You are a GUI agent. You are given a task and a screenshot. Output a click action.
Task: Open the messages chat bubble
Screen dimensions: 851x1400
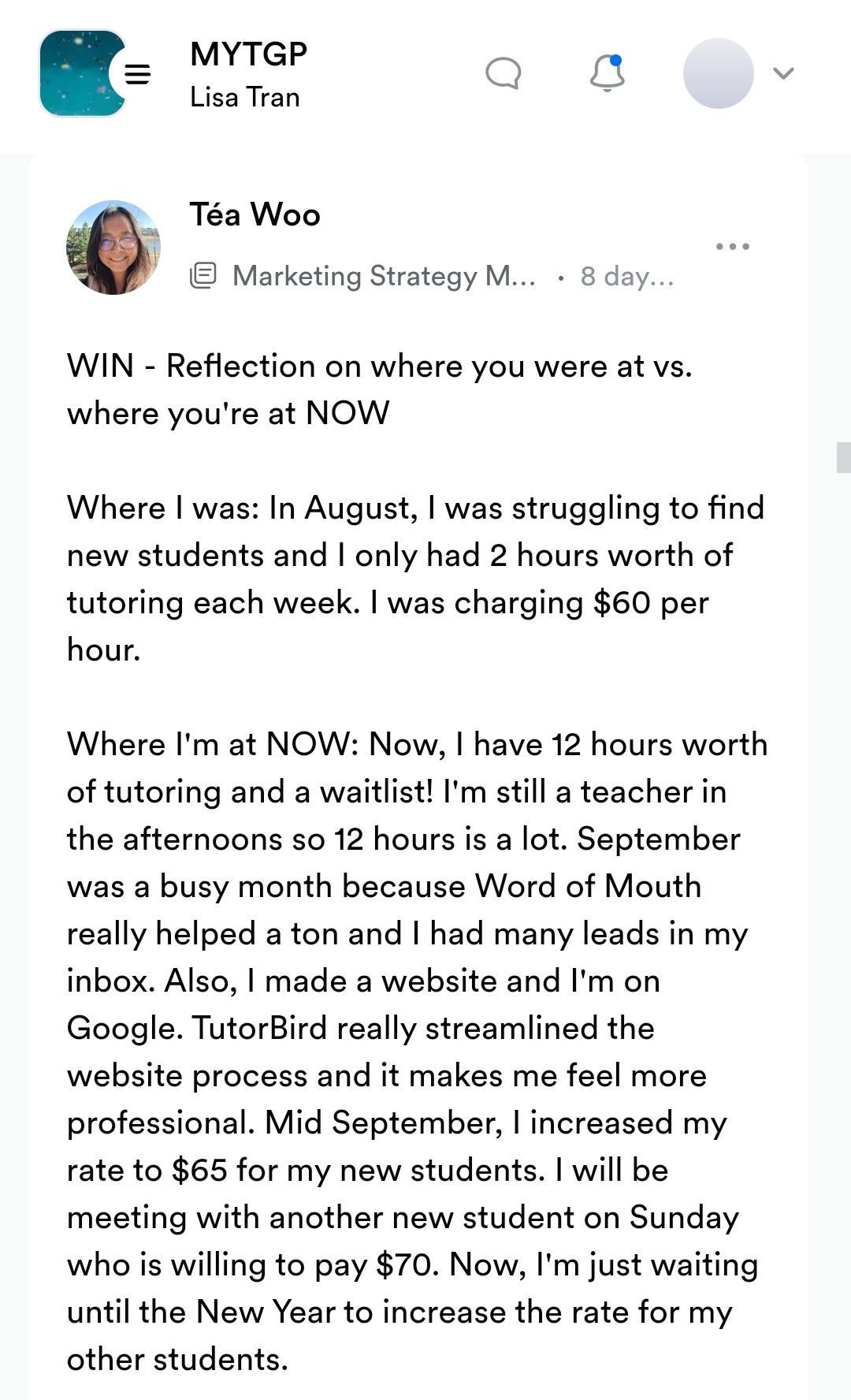tap(504, 73)
